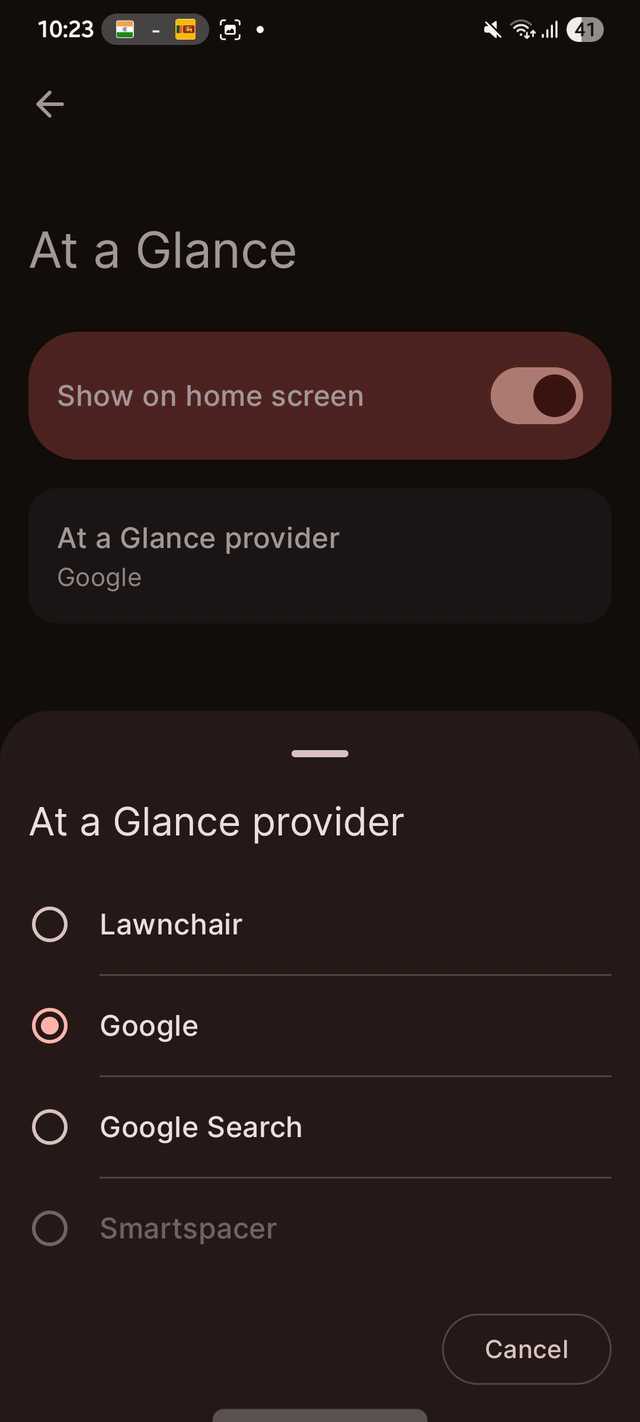
Task: Select Lawnchair as the provider
Action: point(320,924)
